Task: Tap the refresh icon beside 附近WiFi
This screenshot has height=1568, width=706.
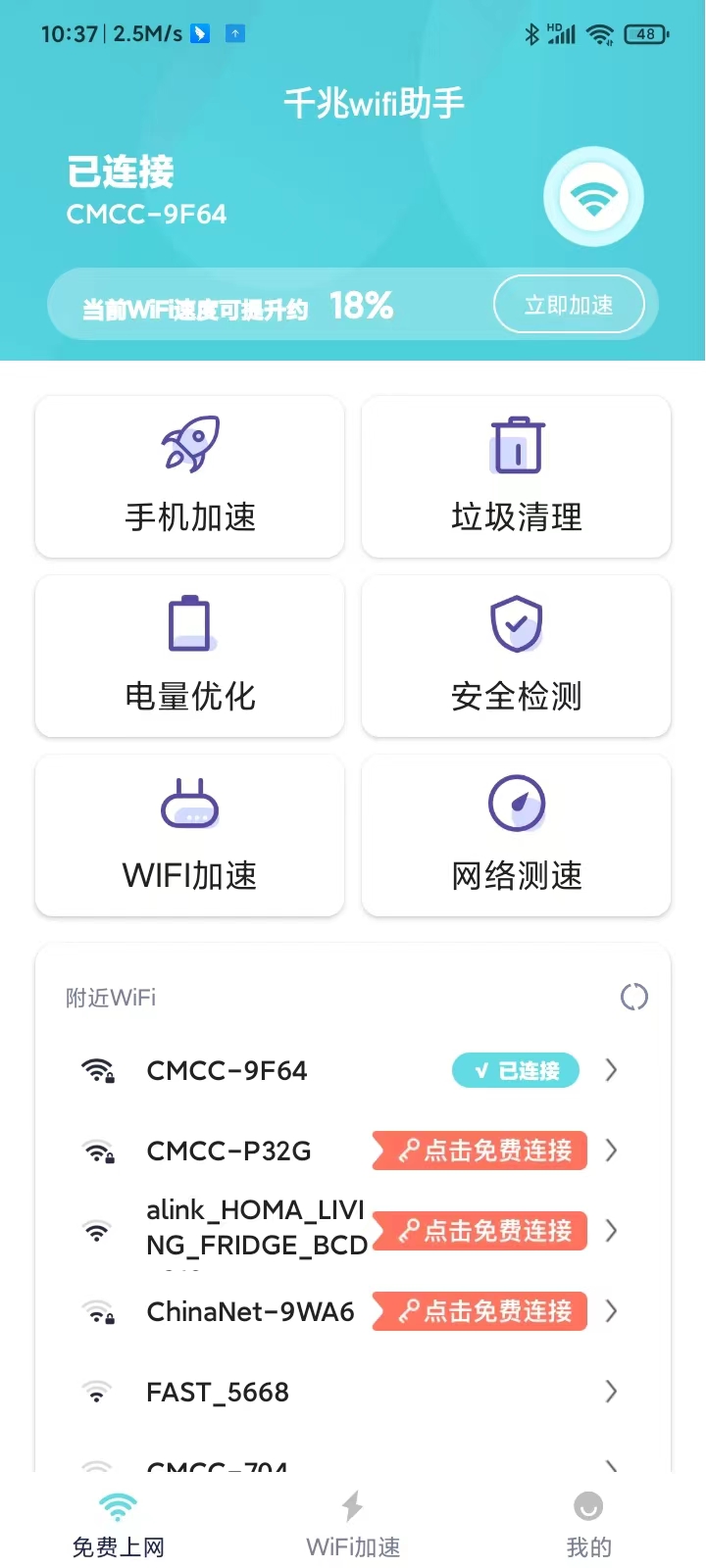Action: coord(634,997)
